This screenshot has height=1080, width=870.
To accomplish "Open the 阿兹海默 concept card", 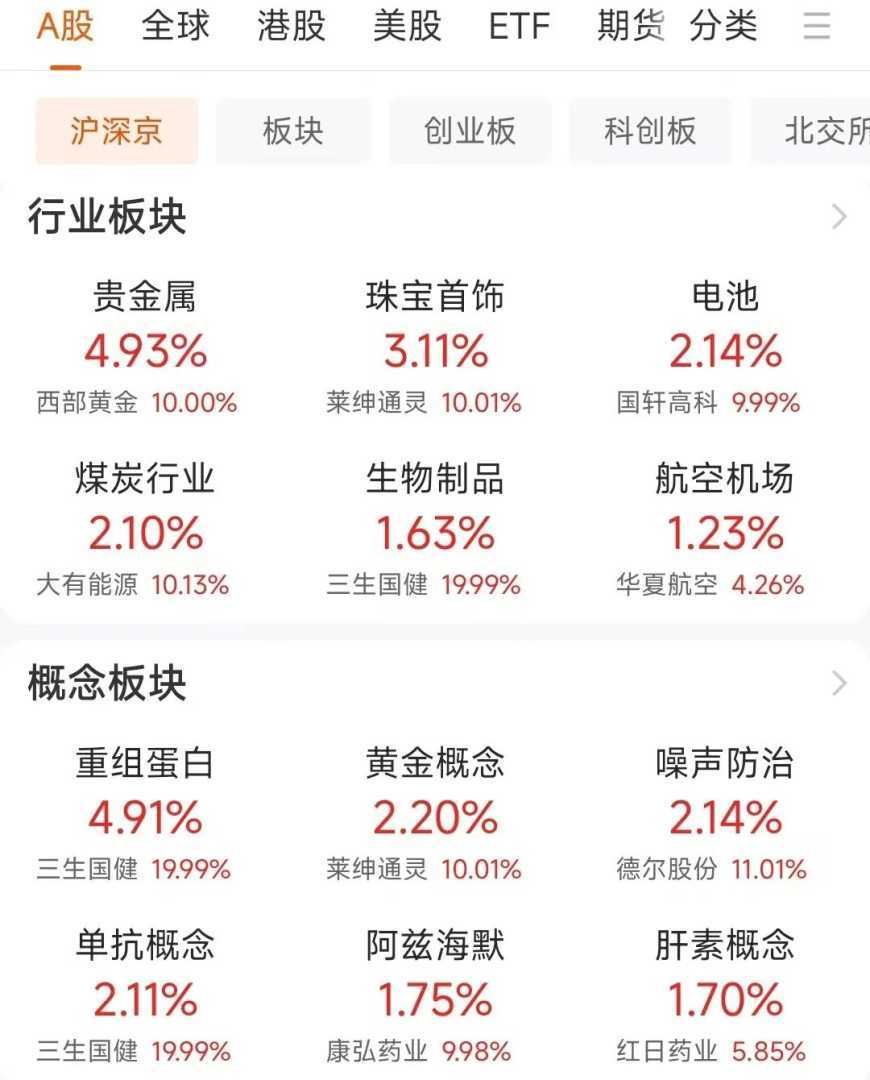I will [x=435, y=998].
